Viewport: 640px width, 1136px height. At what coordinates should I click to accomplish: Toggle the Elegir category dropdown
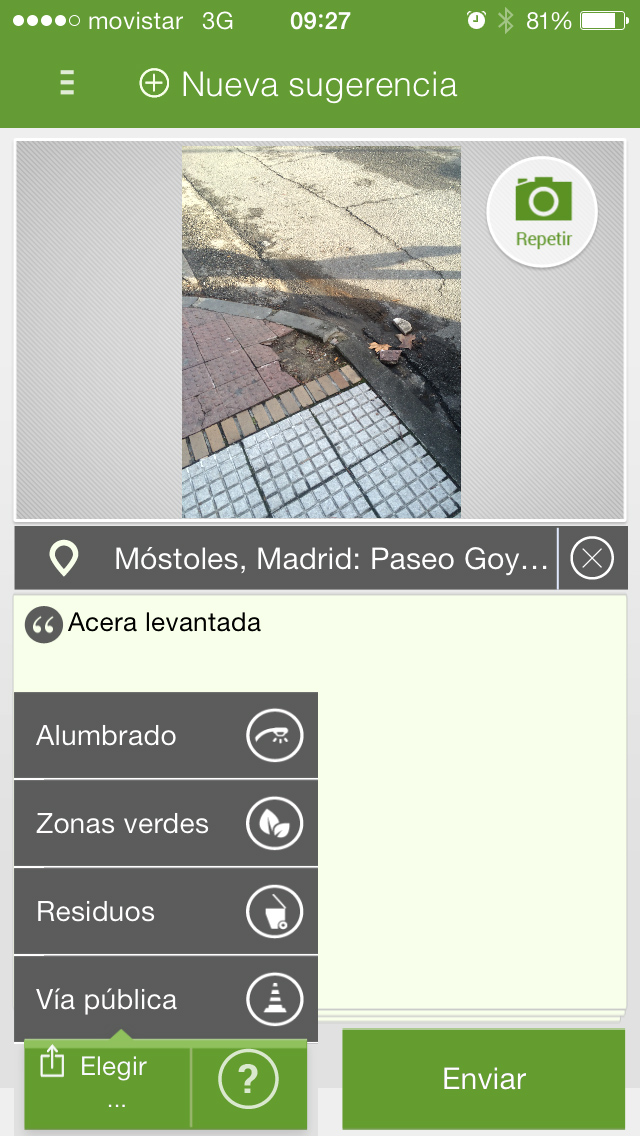point(106,1080)
